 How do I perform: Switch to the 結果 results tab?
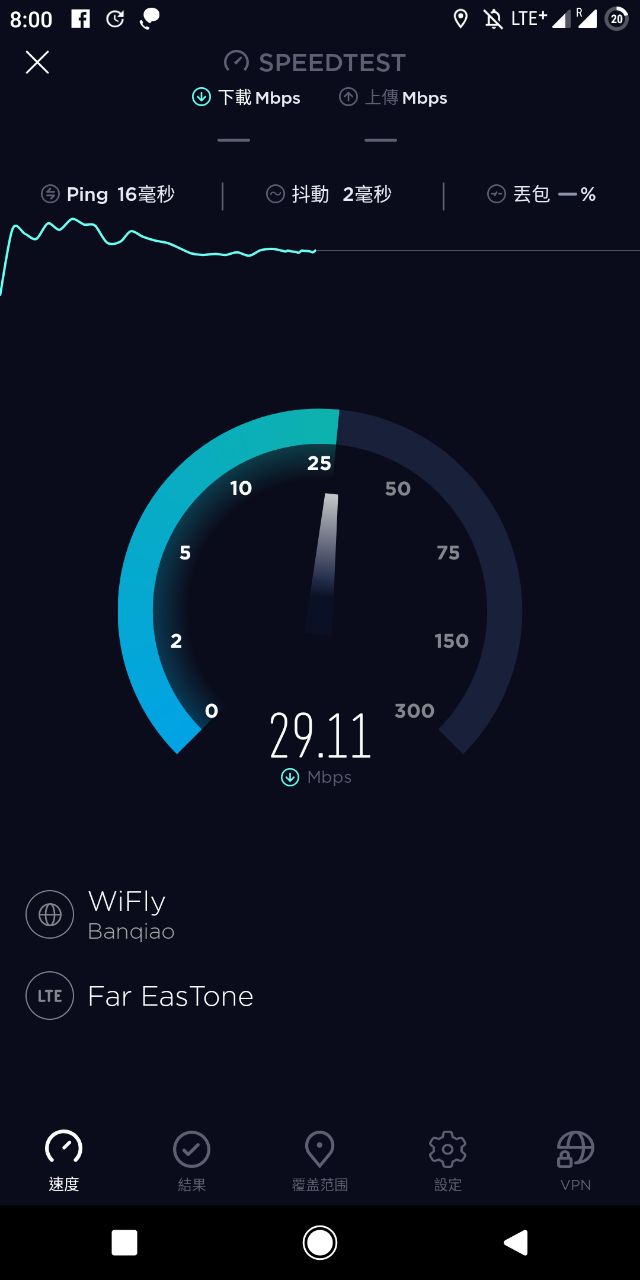coord(191,1160)
